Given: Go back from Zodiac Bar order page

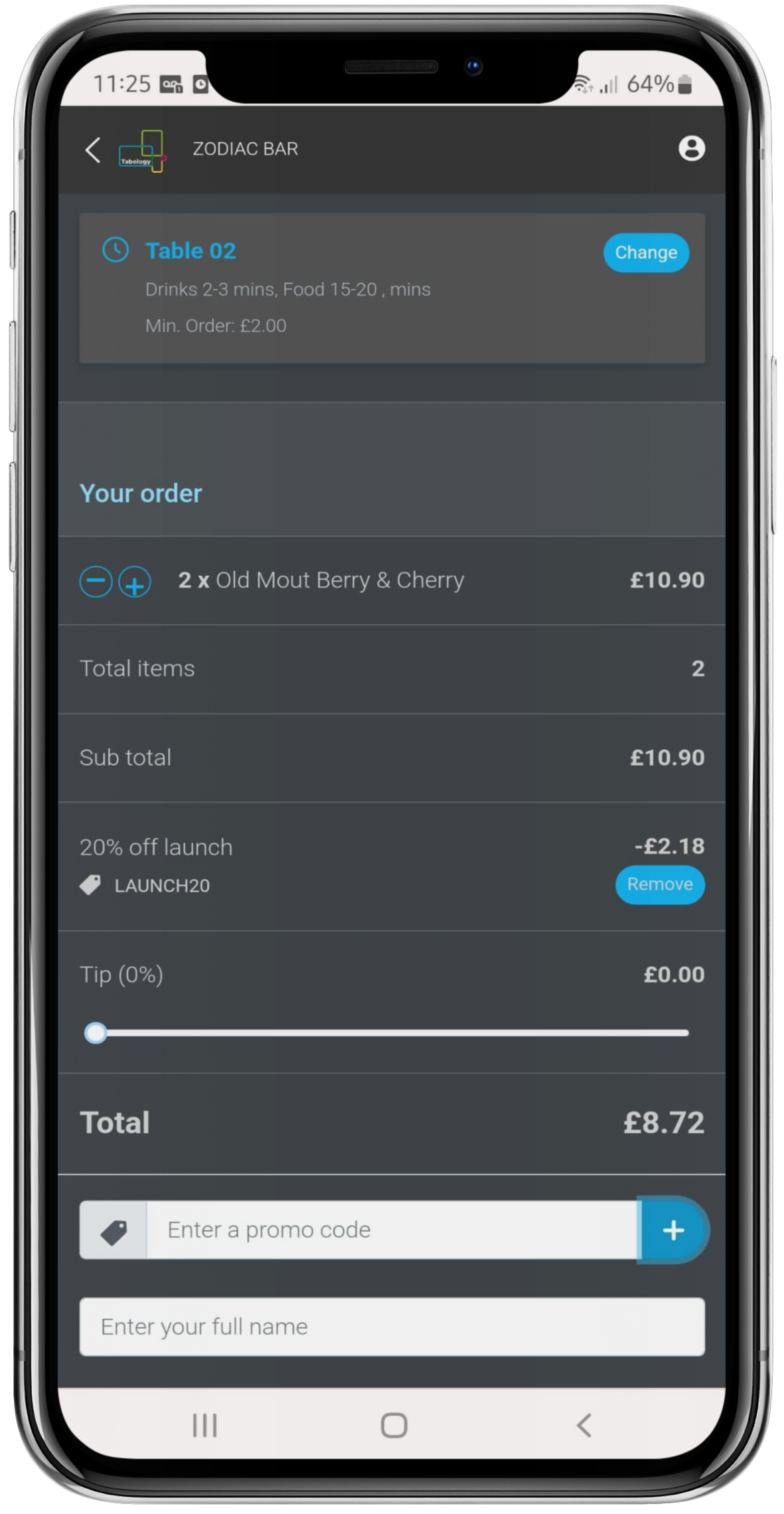Looking at the screenshot, I should [94, 150].
